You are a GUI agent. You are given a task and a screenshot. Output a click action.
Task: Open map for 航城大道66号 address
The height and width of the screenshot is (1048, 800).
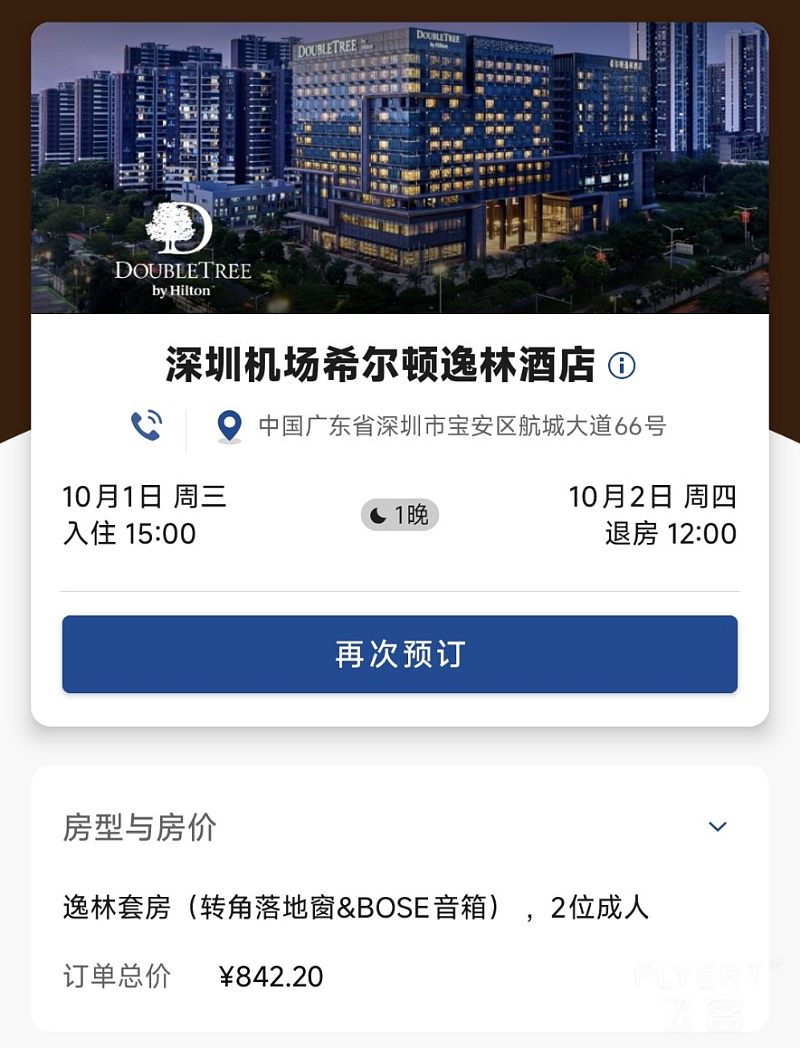click(440, 426)
